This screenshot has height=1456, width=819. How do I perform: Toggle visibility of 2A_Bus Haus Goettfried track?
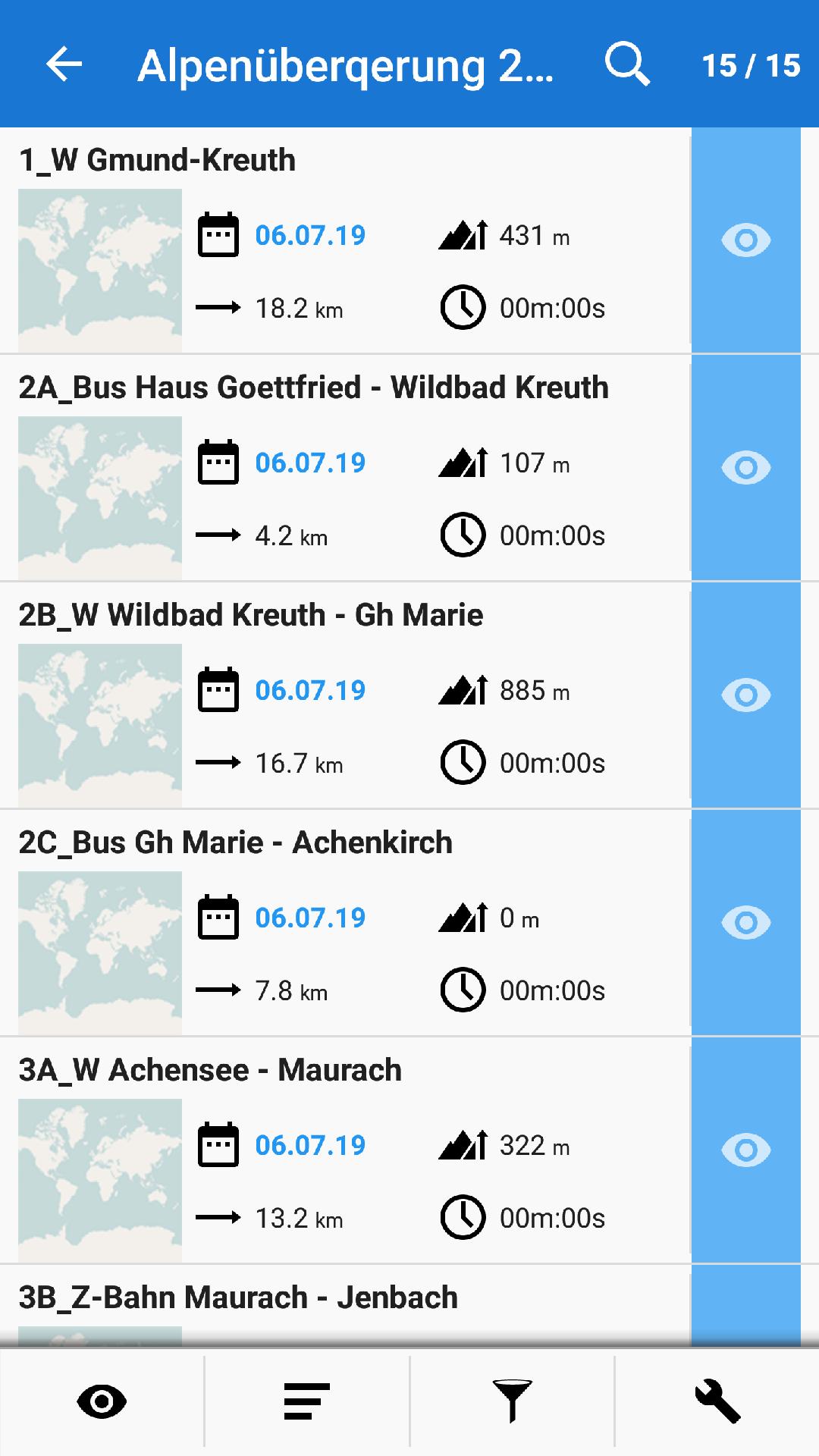point(746,468)
